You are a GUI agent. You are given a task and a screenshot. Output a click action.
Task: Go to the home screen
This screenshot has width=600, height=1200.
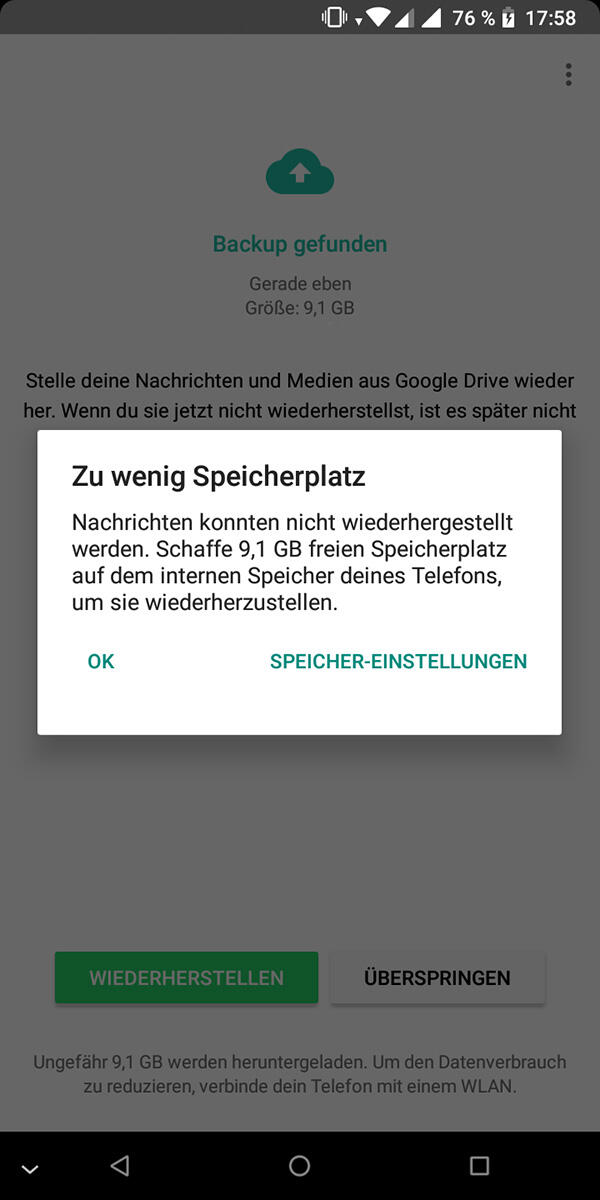299,1165
